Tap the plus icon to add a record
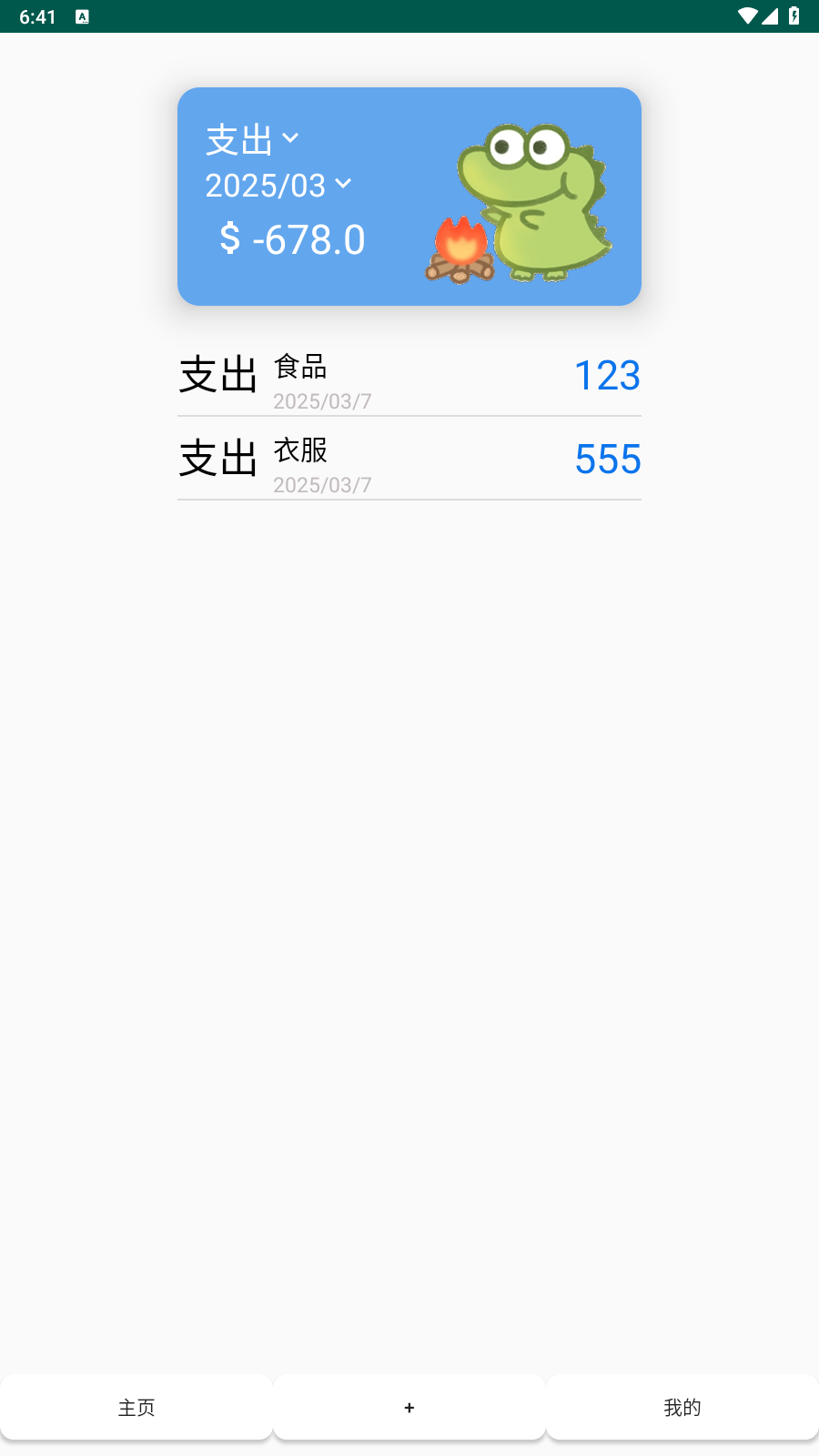The width and height of the screenshot is (819, 1456). click(x=409, y=1407)
